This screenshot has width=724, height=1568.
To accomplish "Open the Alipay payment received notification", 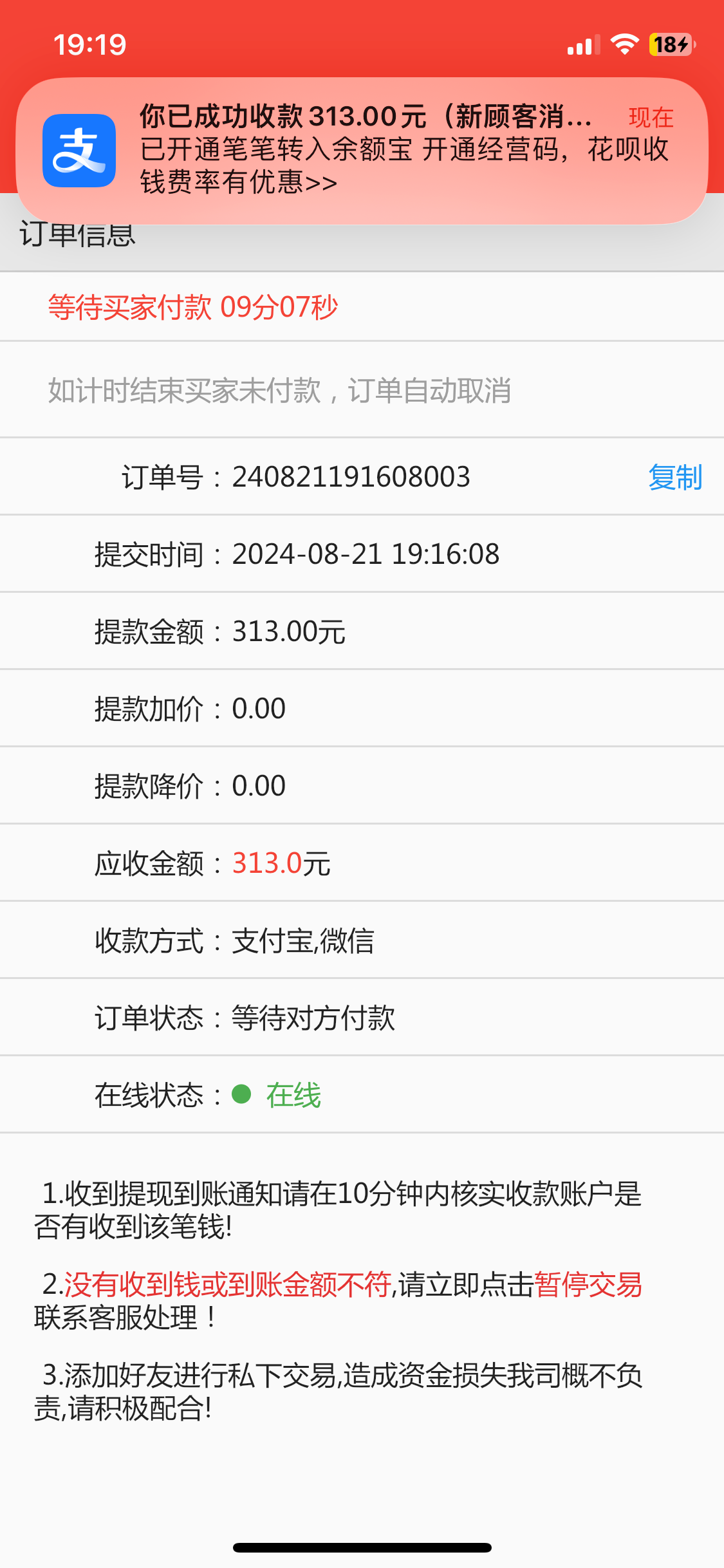I will 362,151.
